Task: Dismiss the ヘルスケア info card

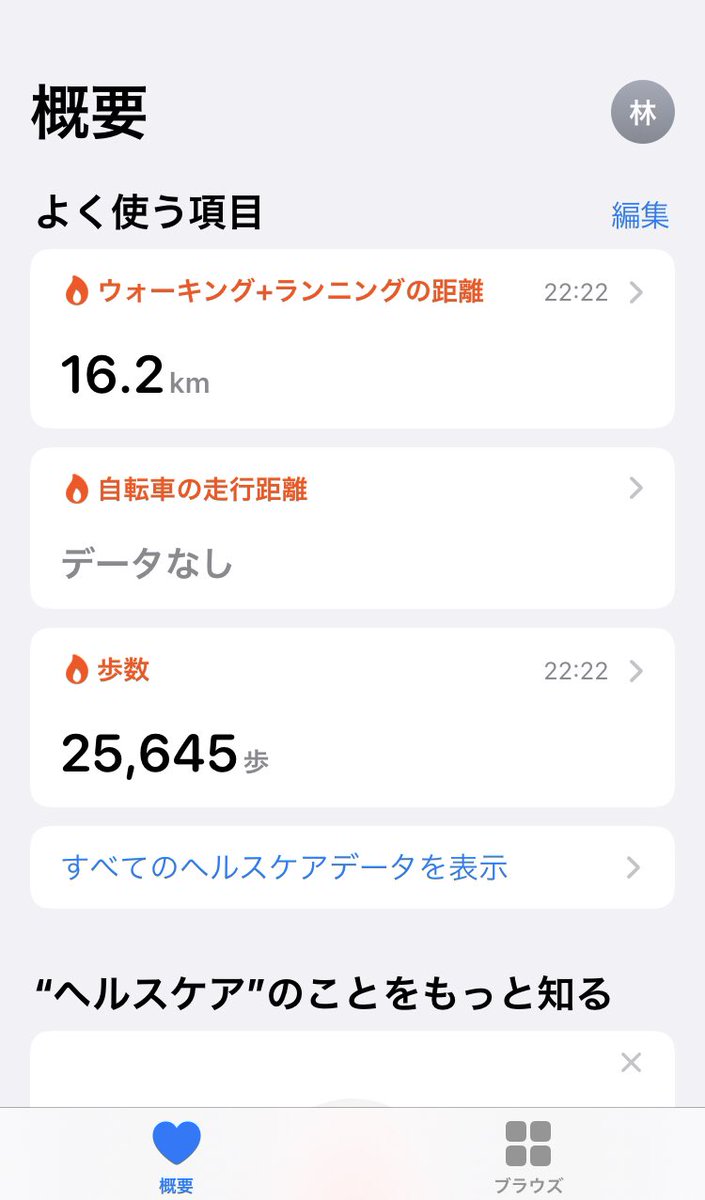Action: 631,1063
